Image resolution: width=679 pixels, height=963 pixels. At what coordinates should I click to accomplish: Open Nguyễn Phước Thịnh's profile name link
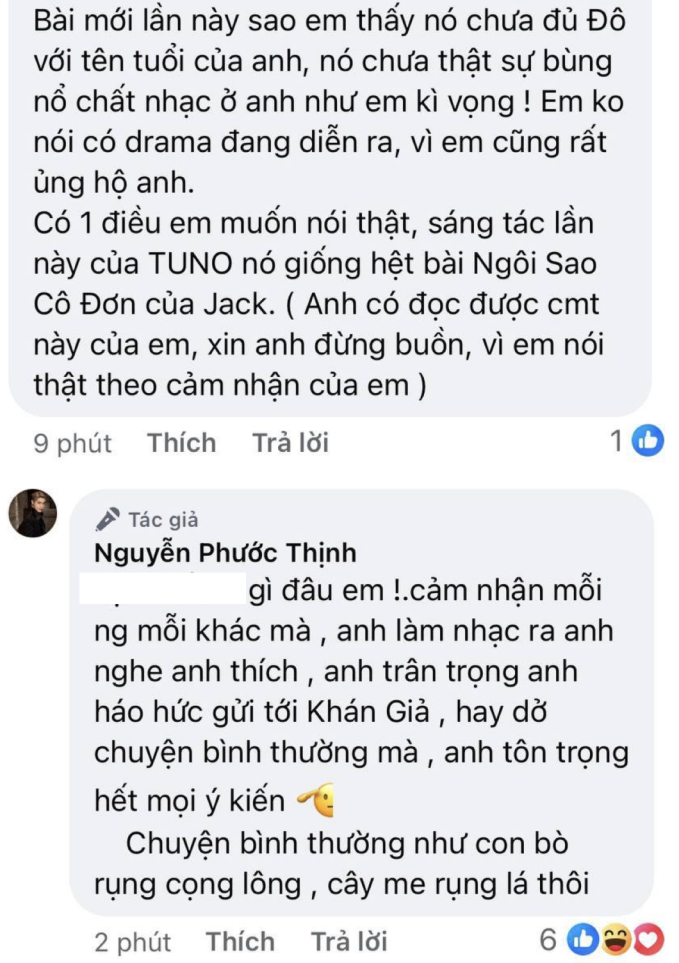[x=225, y=552]
